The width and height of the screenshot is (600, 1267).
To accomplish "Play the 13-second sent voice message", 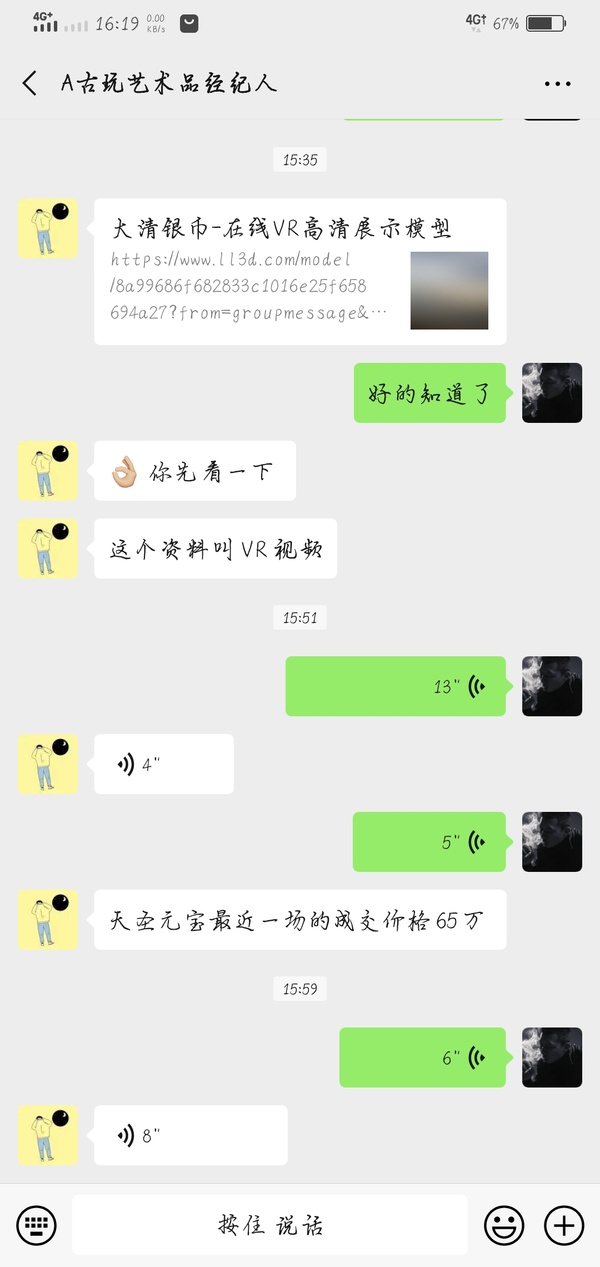I will [x=395, y=686].
